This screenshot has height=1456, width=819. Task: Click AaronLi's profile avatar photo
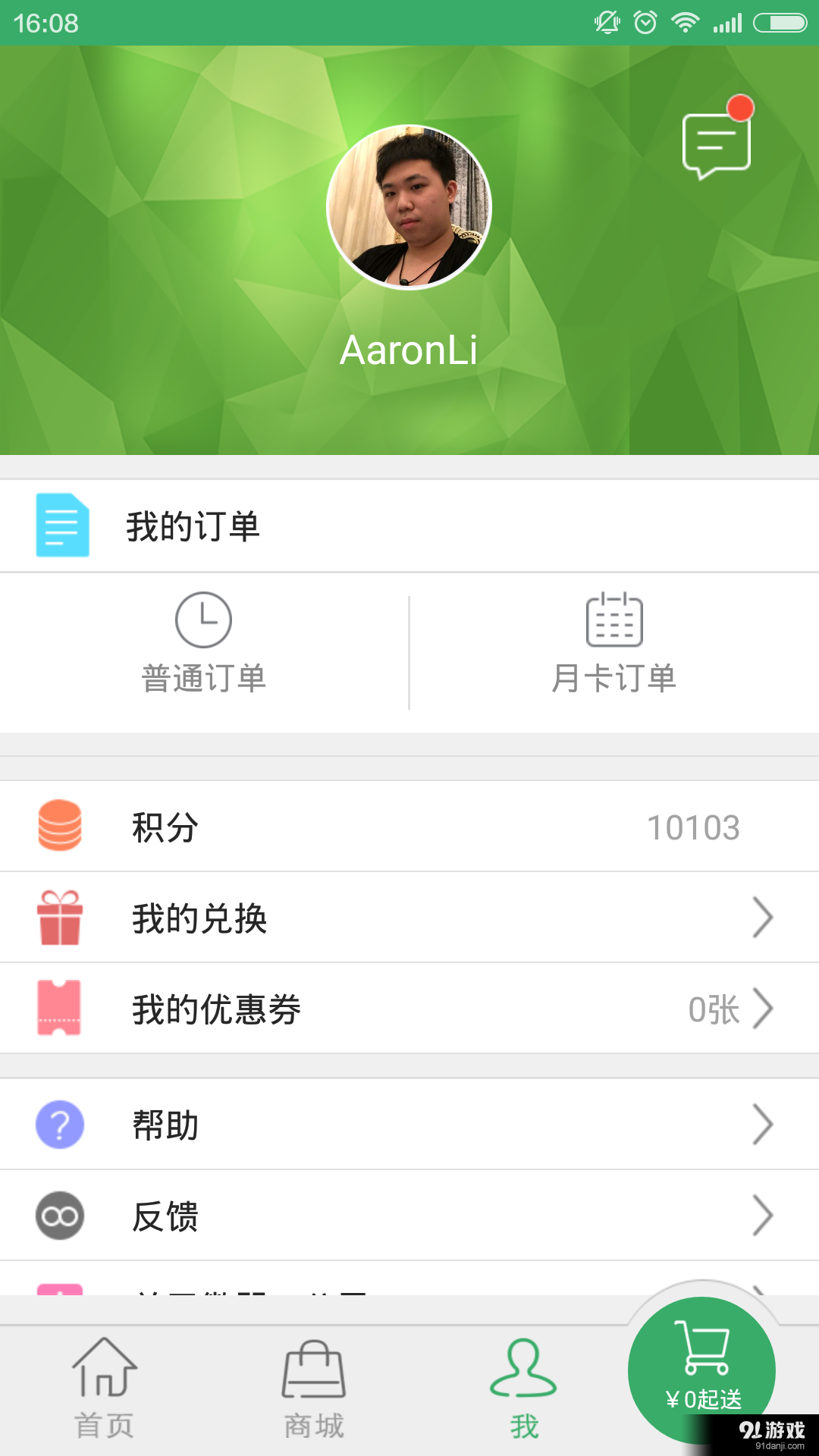(x=409, y=205)
